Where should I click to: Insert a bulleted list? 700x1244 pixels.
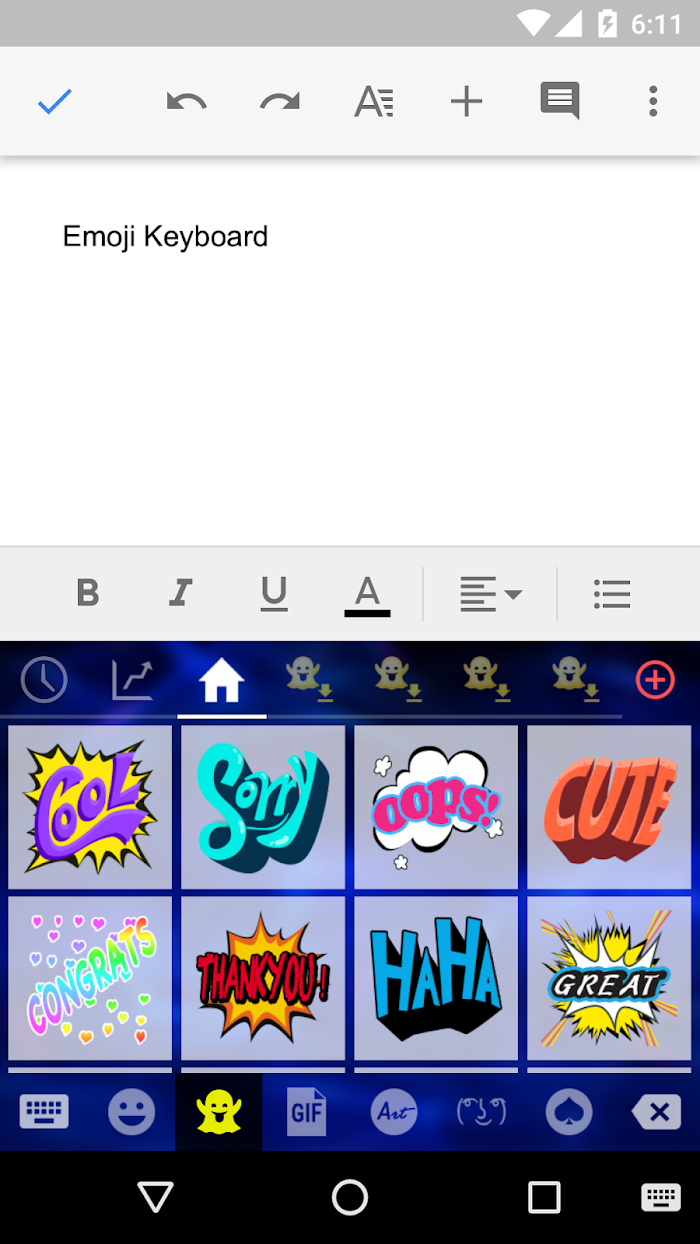coord(612,594)
